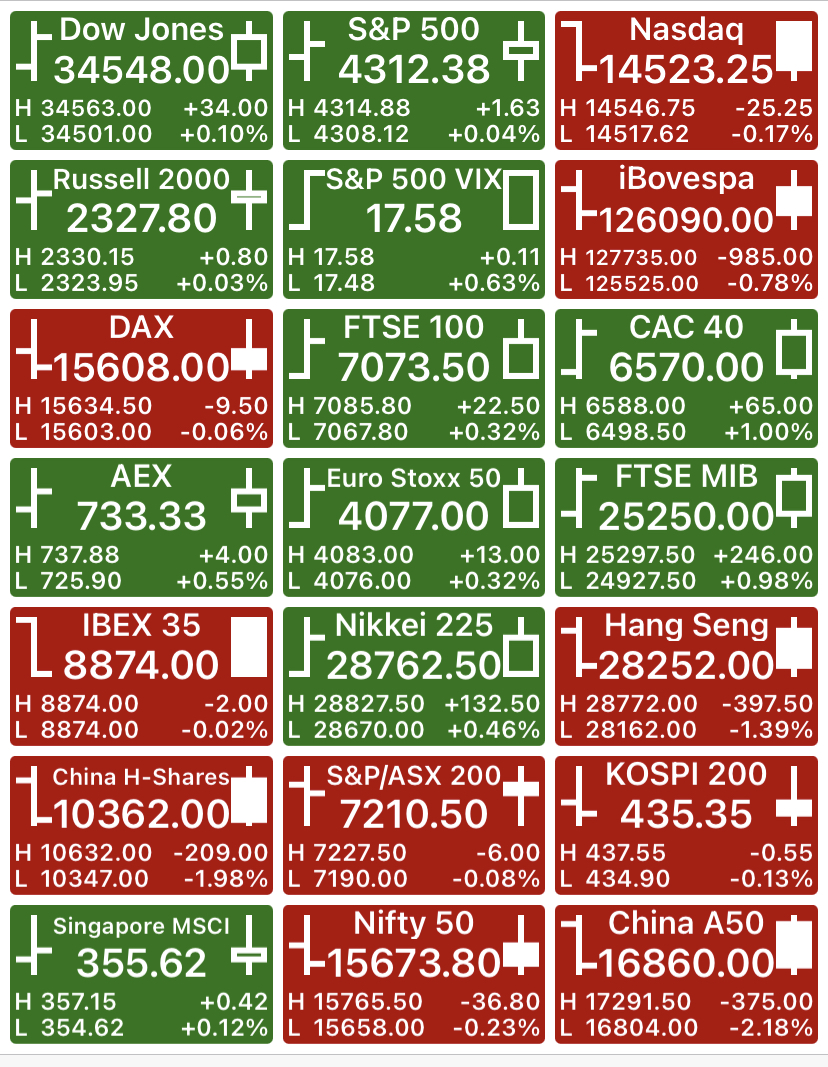Tap the Euro Stoxx 50 tile
Viewport: 828px width, 1067px height.
414,527
